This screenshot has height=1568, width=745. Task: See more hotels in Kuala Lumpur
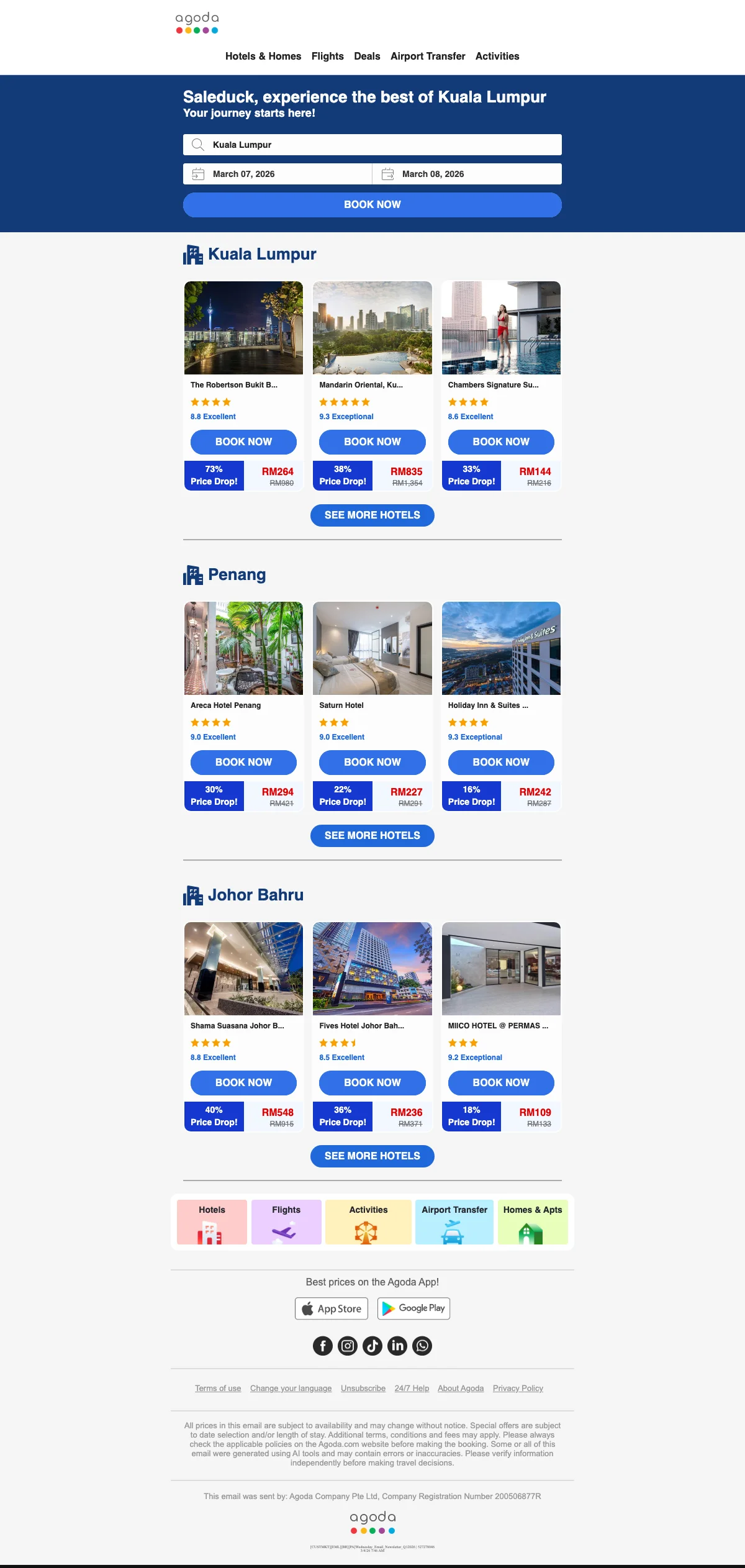(x=372, y=515)
